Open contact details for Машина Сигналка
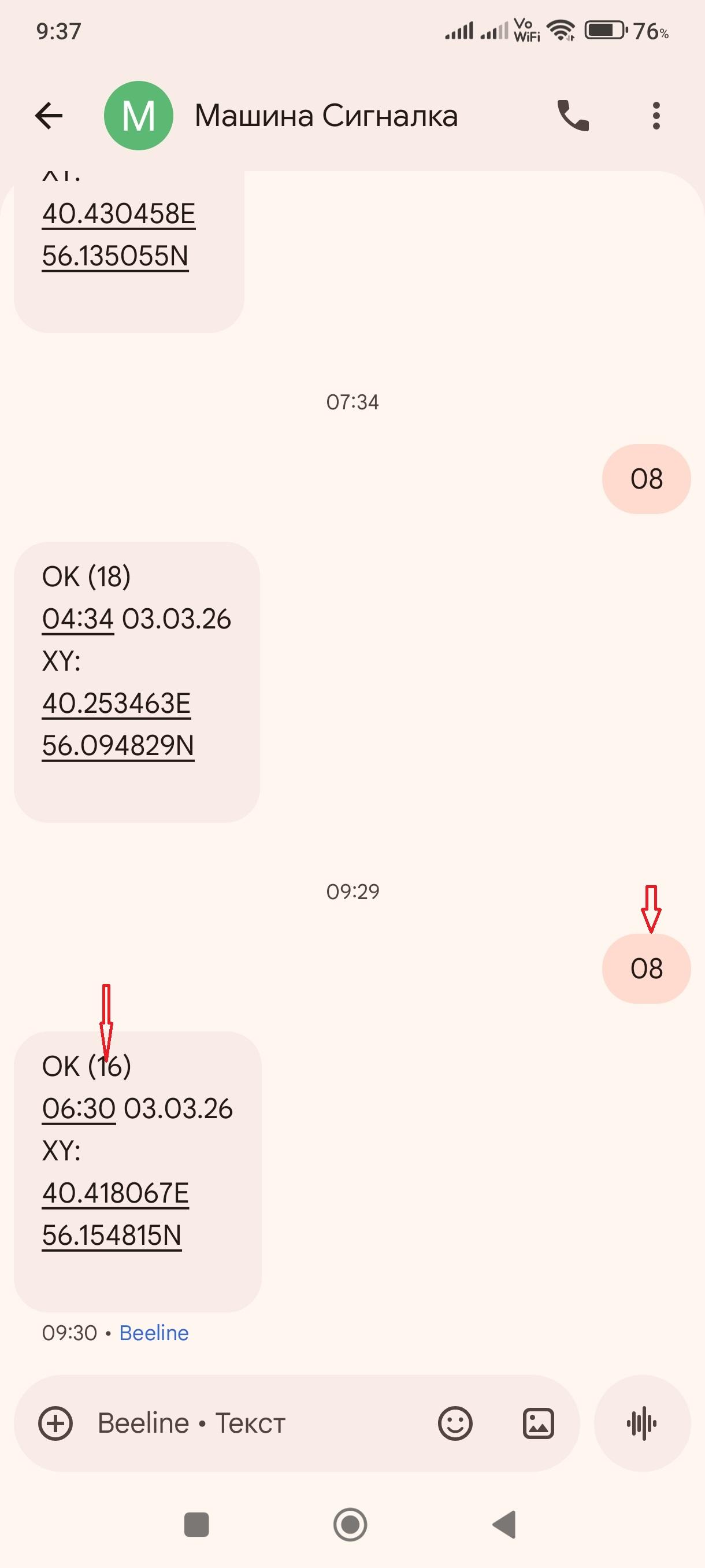The height and width of the screenshot is (1568, 705). 325,116
